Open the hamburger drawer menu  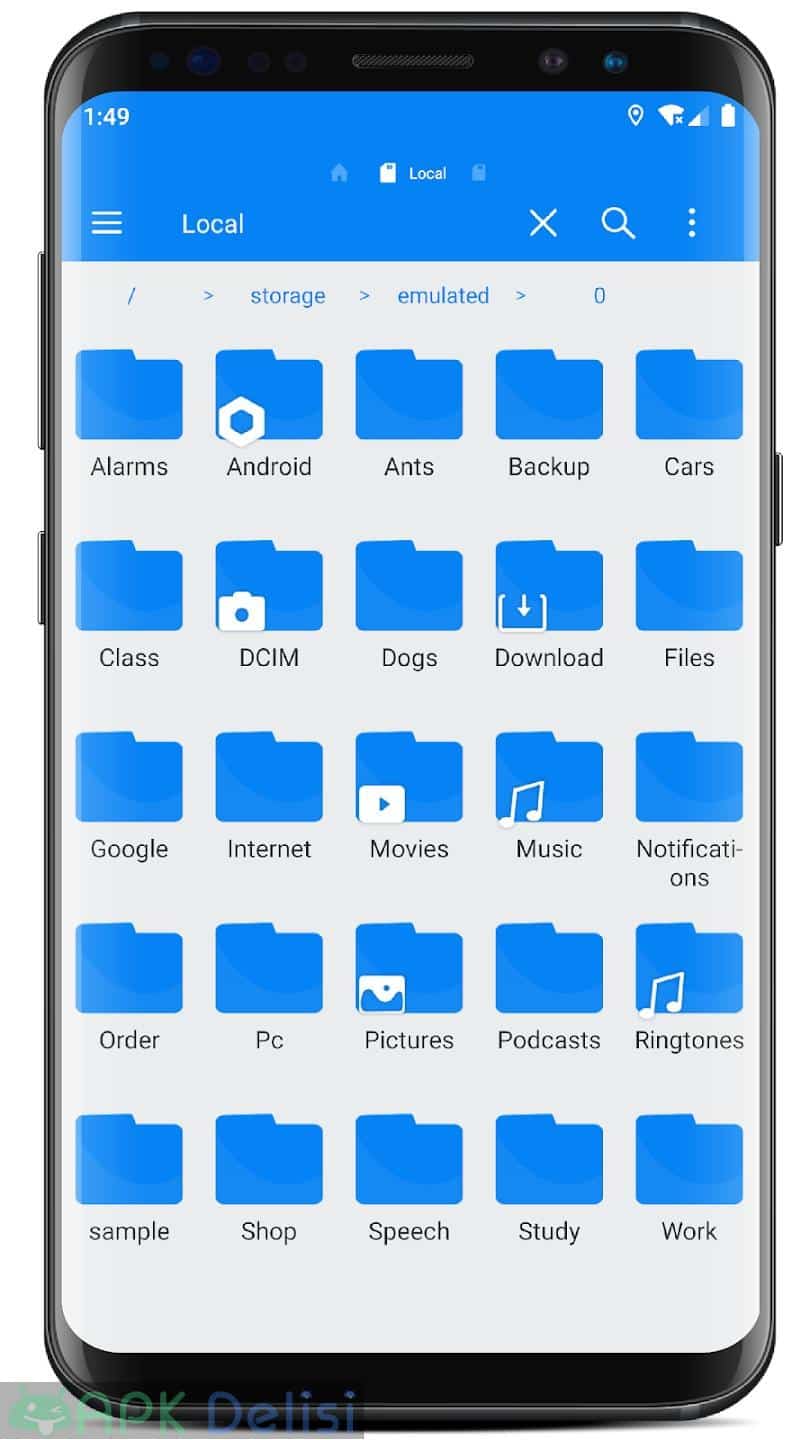click(107, 223)
